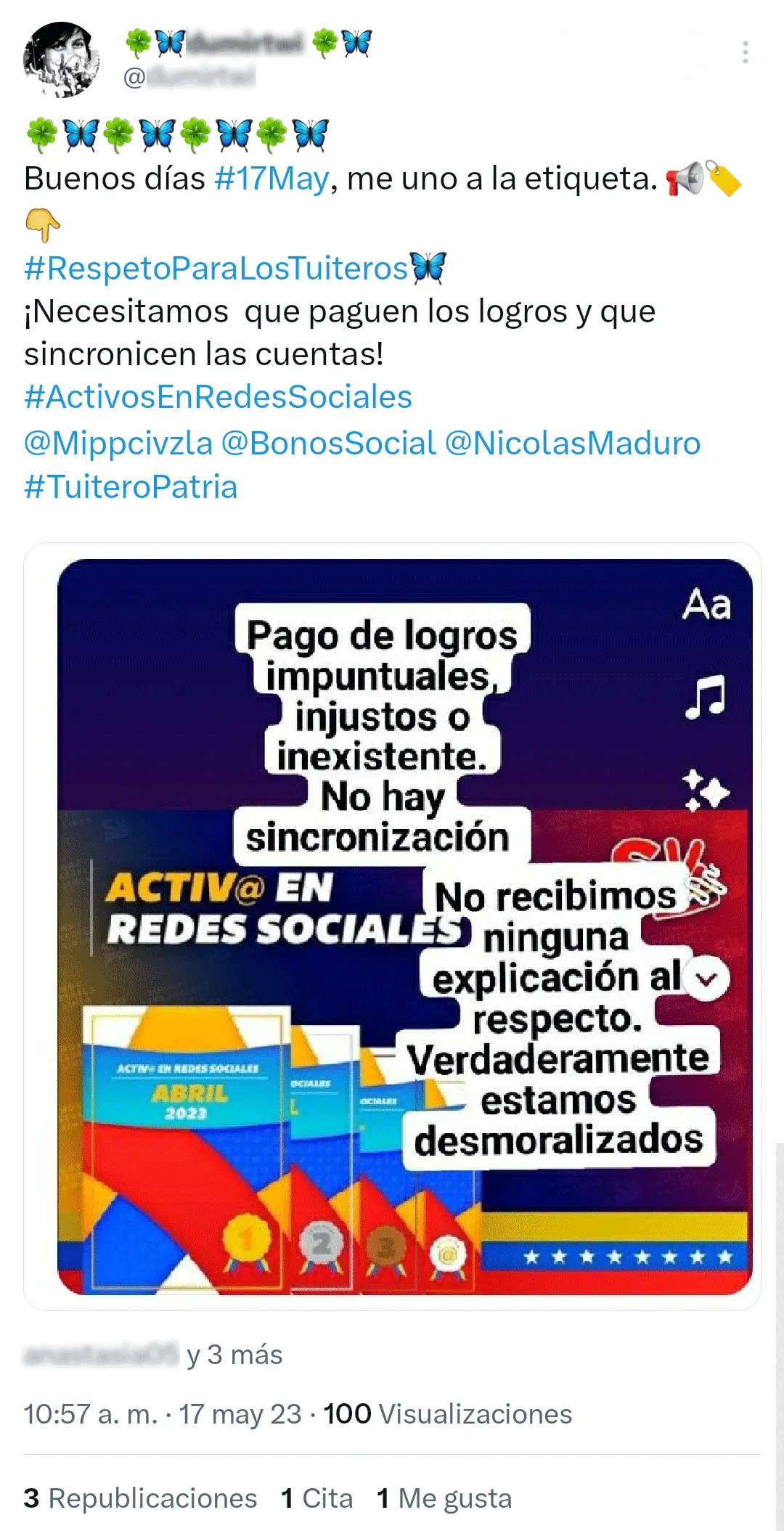Open the #RespetoParaLosTuiteros hashtag

(x=216, y=269)
